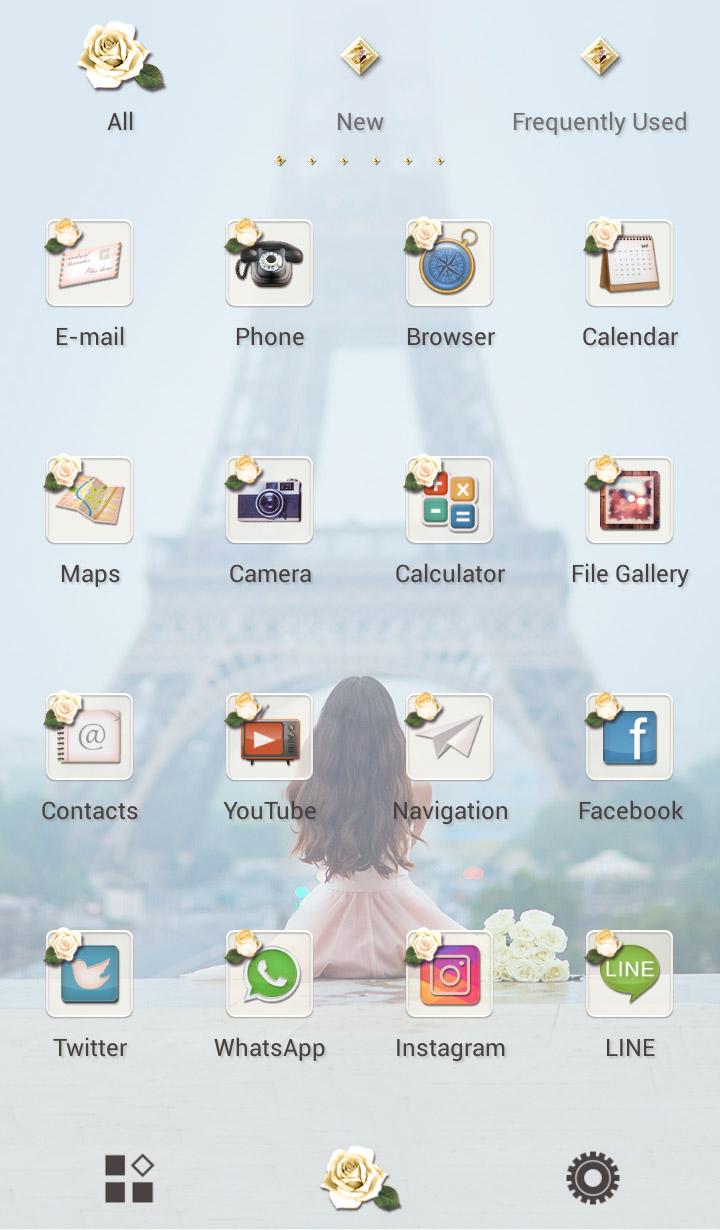Open the Camera app

tap(270, 501)
